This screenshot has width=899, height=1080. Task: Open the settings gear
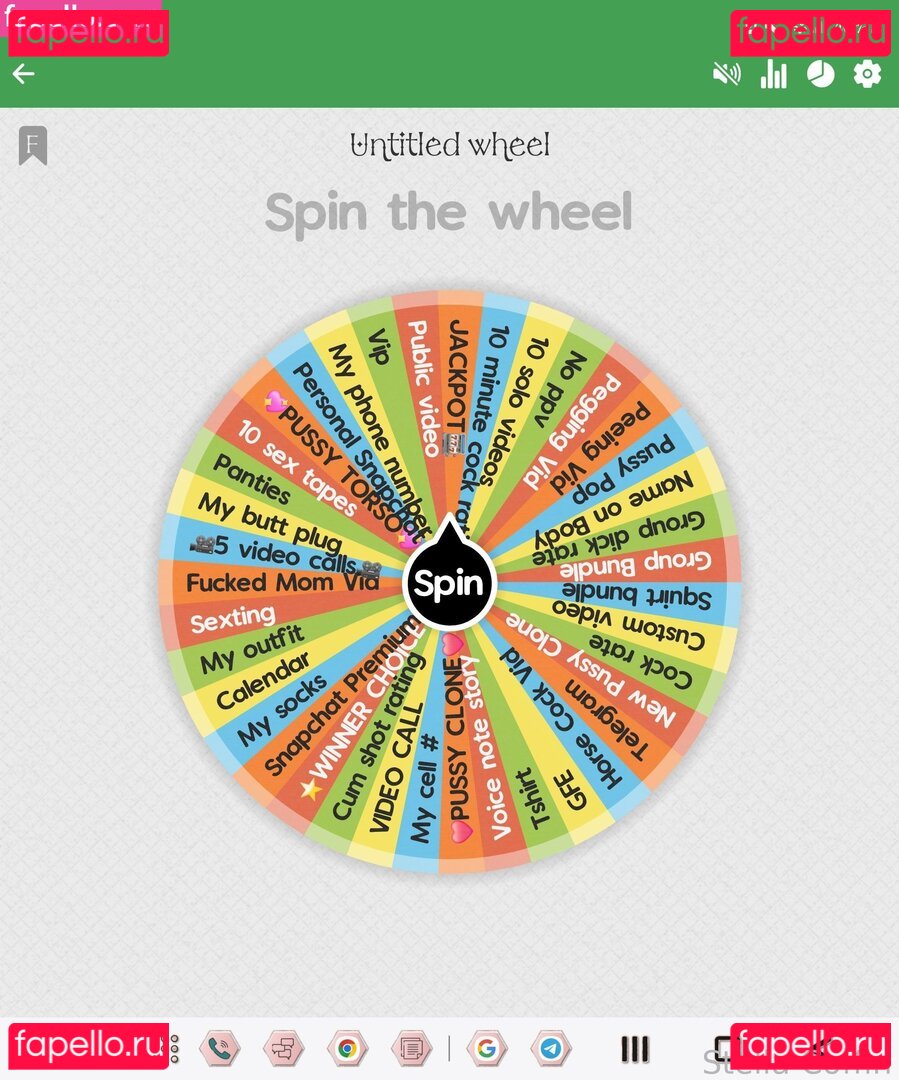[867, 74]
